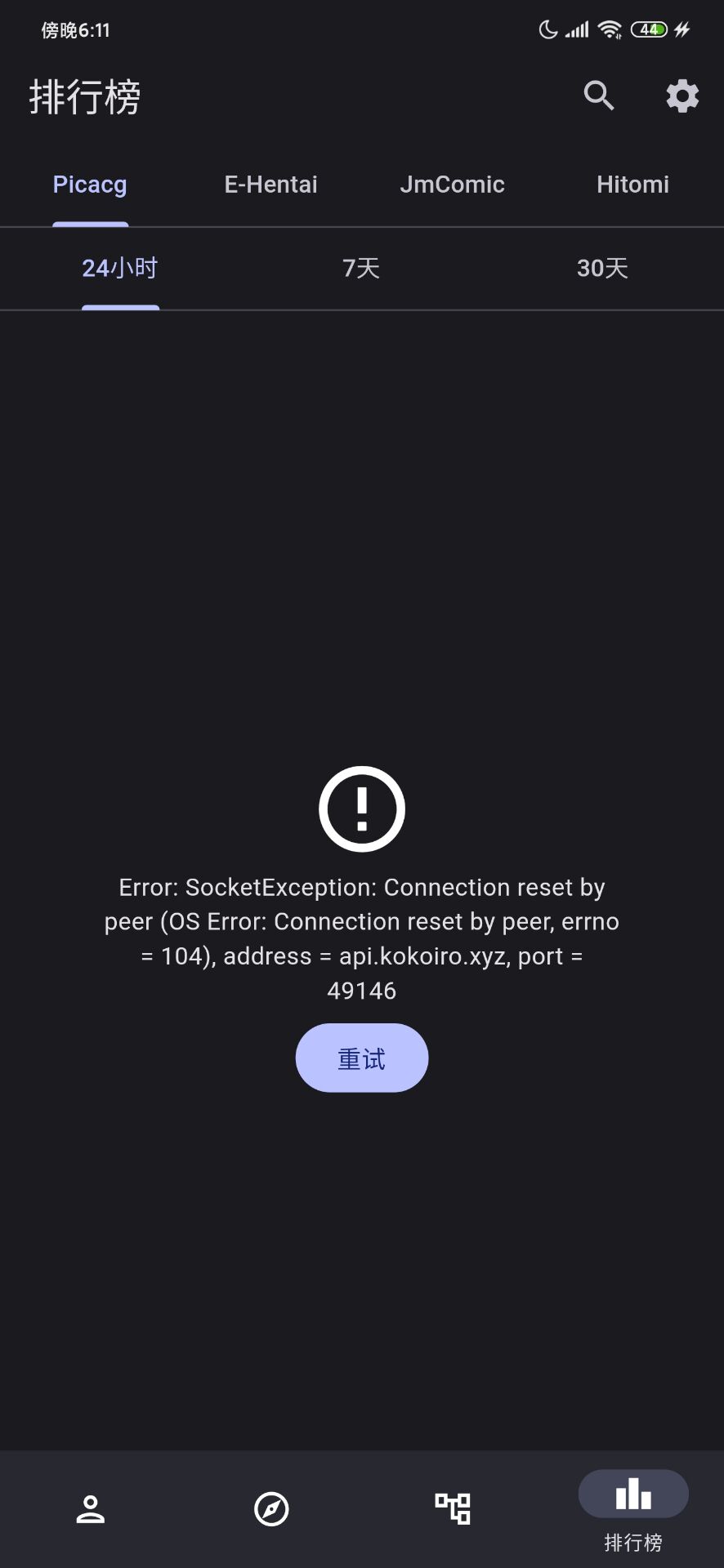
Task: Tap the 傍晚6:11 clock in status bar
Action: click(73, 30)
